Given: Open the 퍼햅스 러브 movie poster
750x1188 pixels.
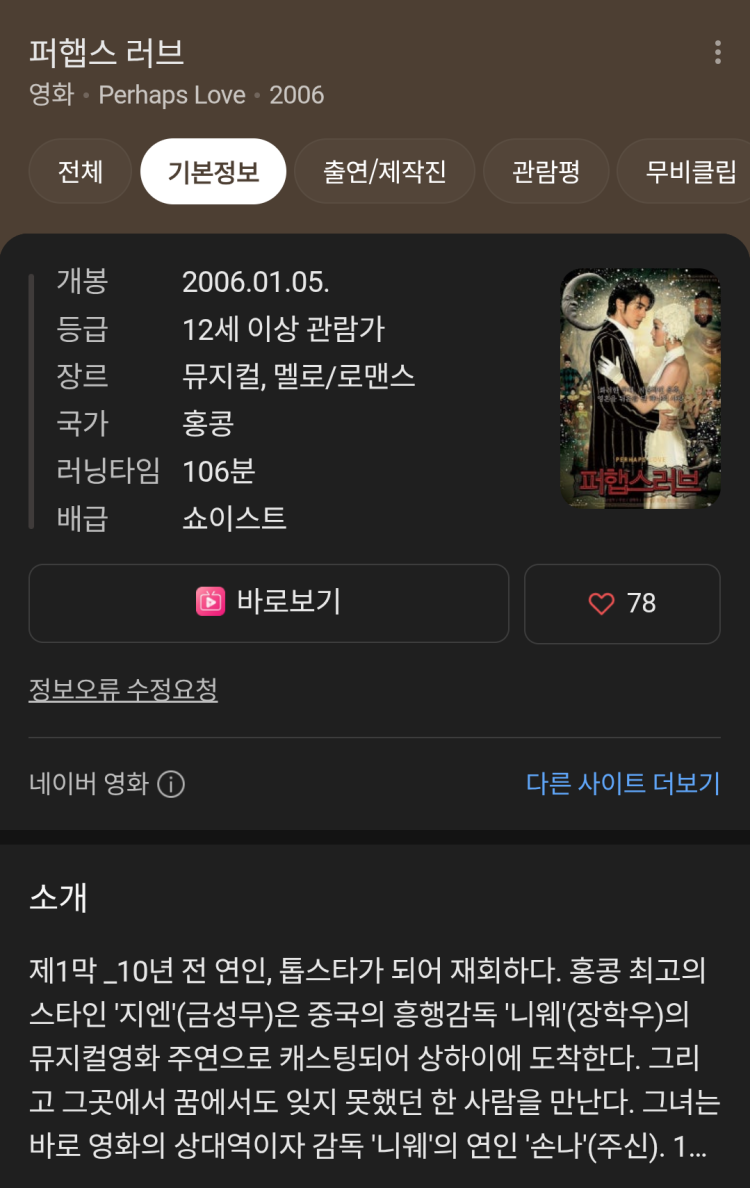Looking at the screenshot, I should [640, 388].
